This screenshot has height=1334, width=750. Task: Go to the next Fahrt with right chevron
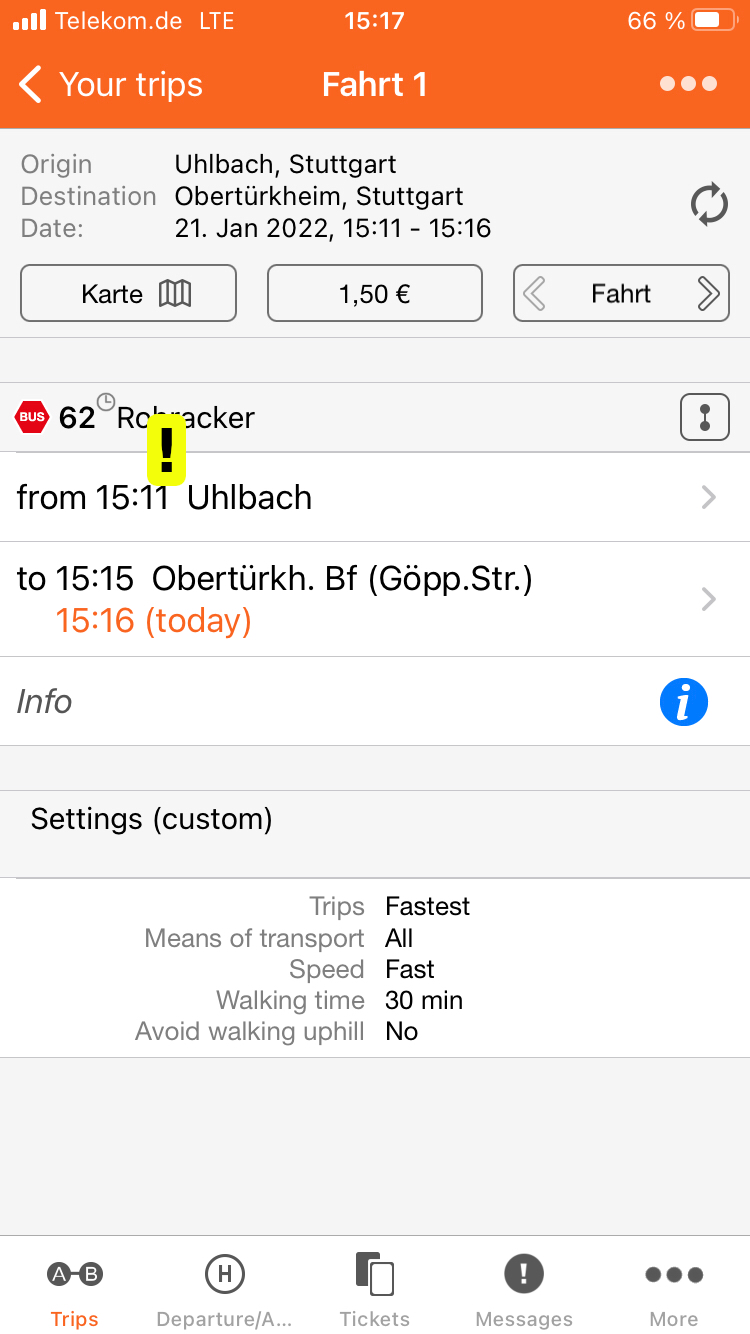coord(711,293)
